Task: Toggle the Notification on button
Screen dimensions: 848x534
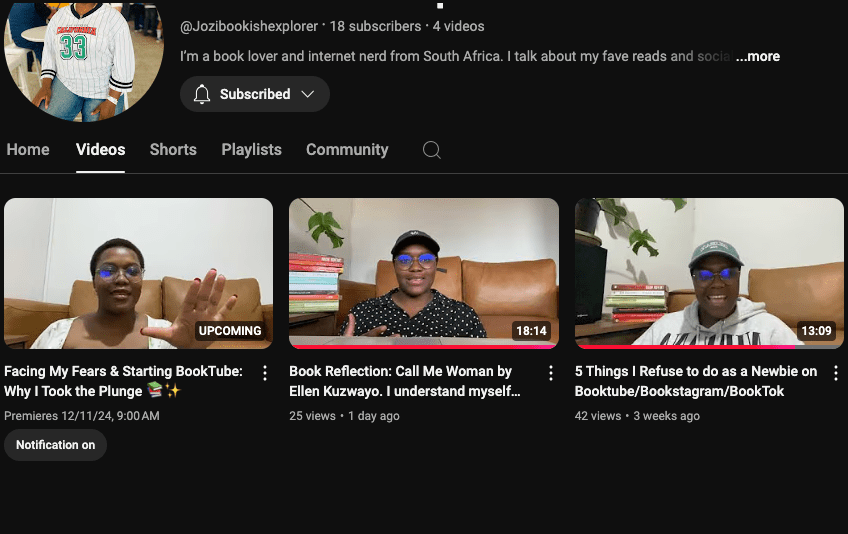Action: tap(55, 445)
